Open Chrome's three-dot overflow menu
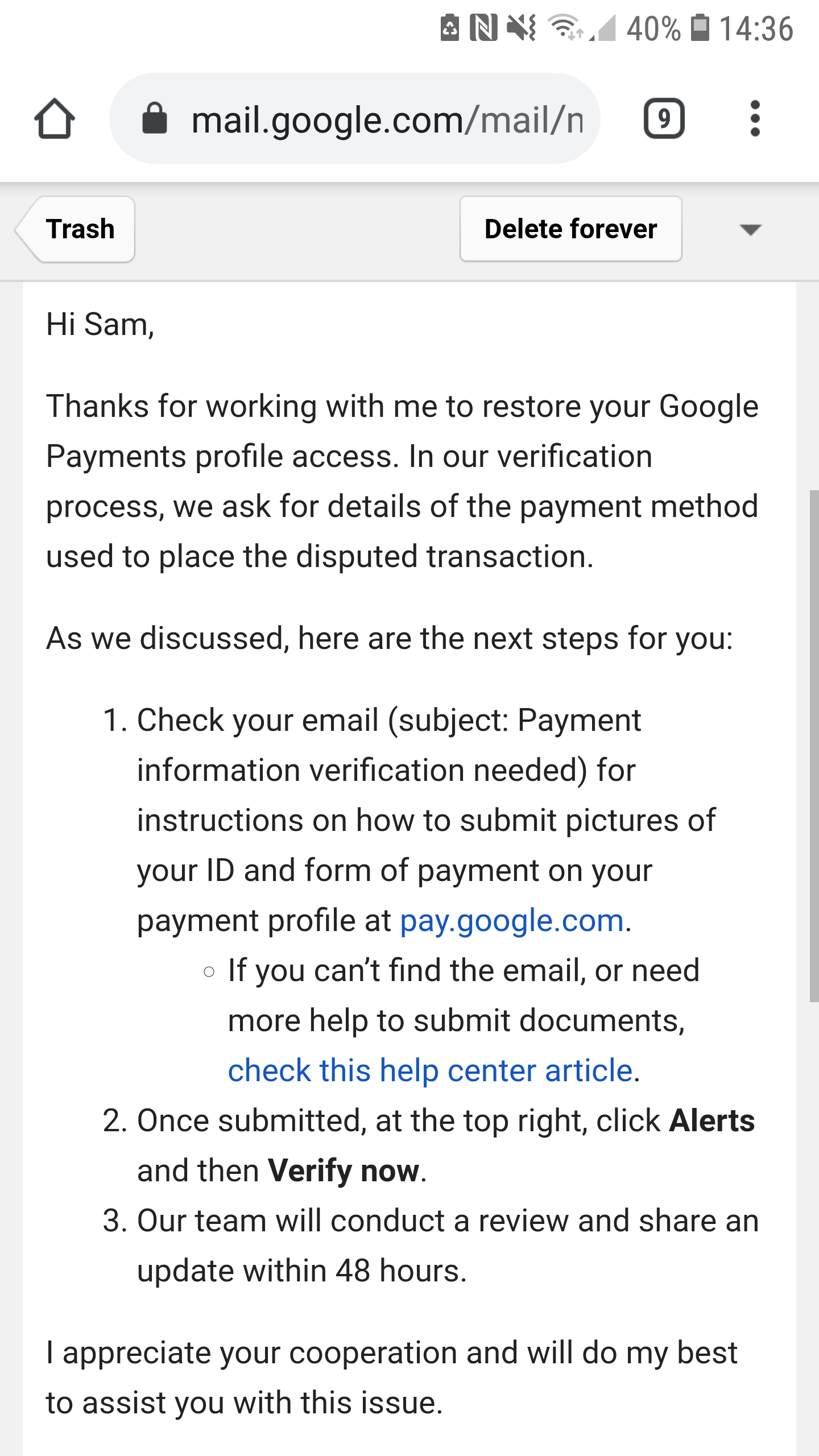819x1456 pixels. pyautogui.click(x=755, y=118)
